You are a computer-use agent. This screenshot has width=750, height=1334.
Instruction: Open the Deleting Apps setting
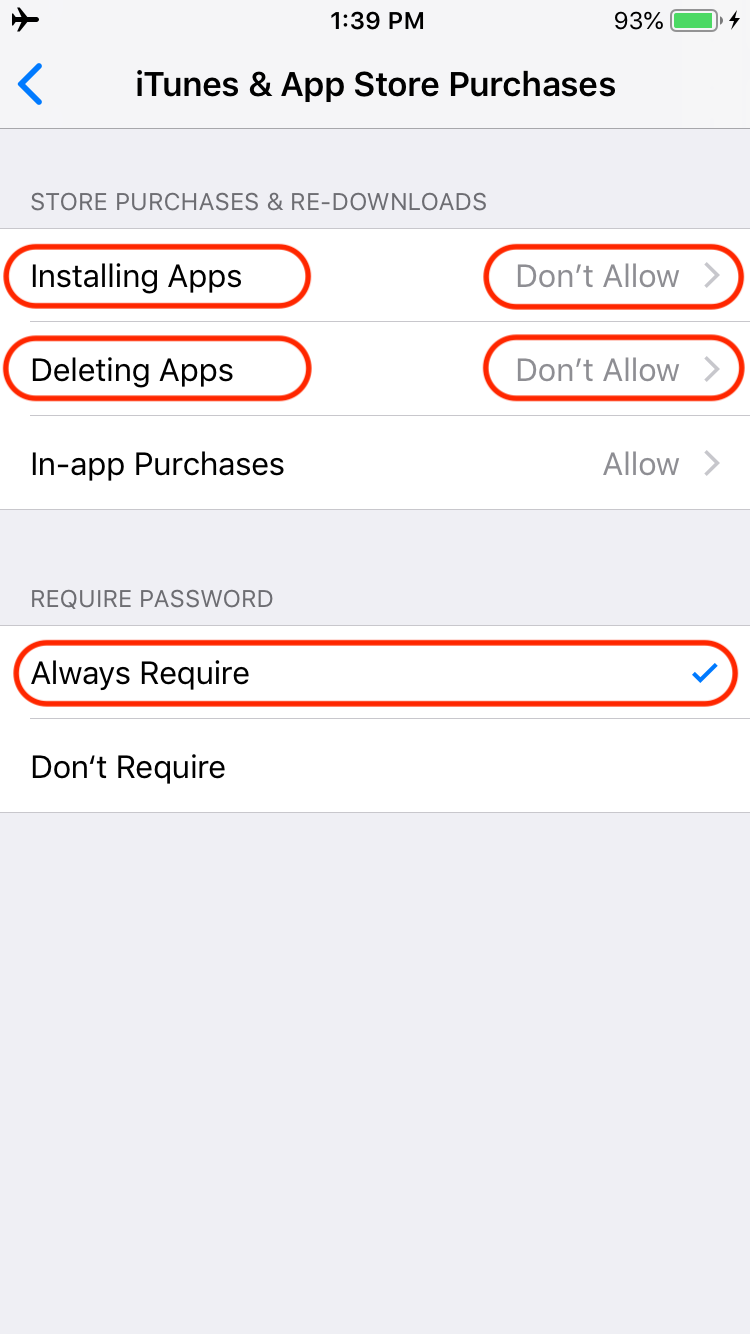pos(375,370)
